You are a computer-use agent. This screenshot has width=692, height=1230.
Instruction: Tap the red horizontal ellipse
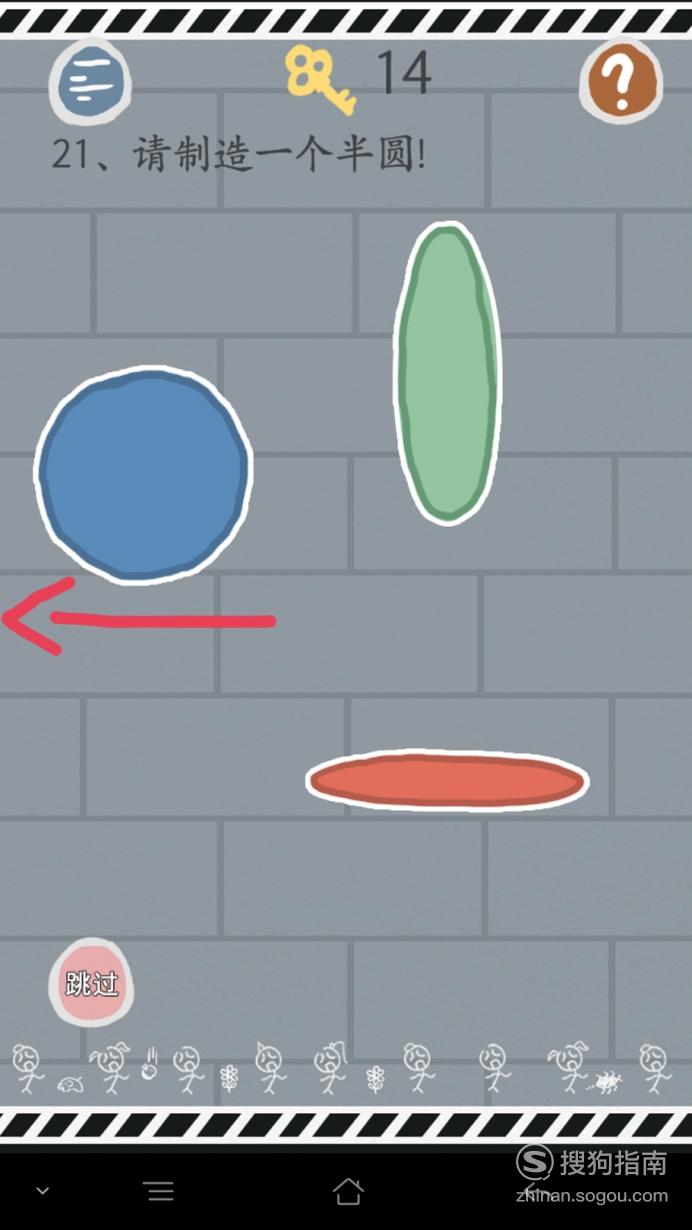point(447,780)
